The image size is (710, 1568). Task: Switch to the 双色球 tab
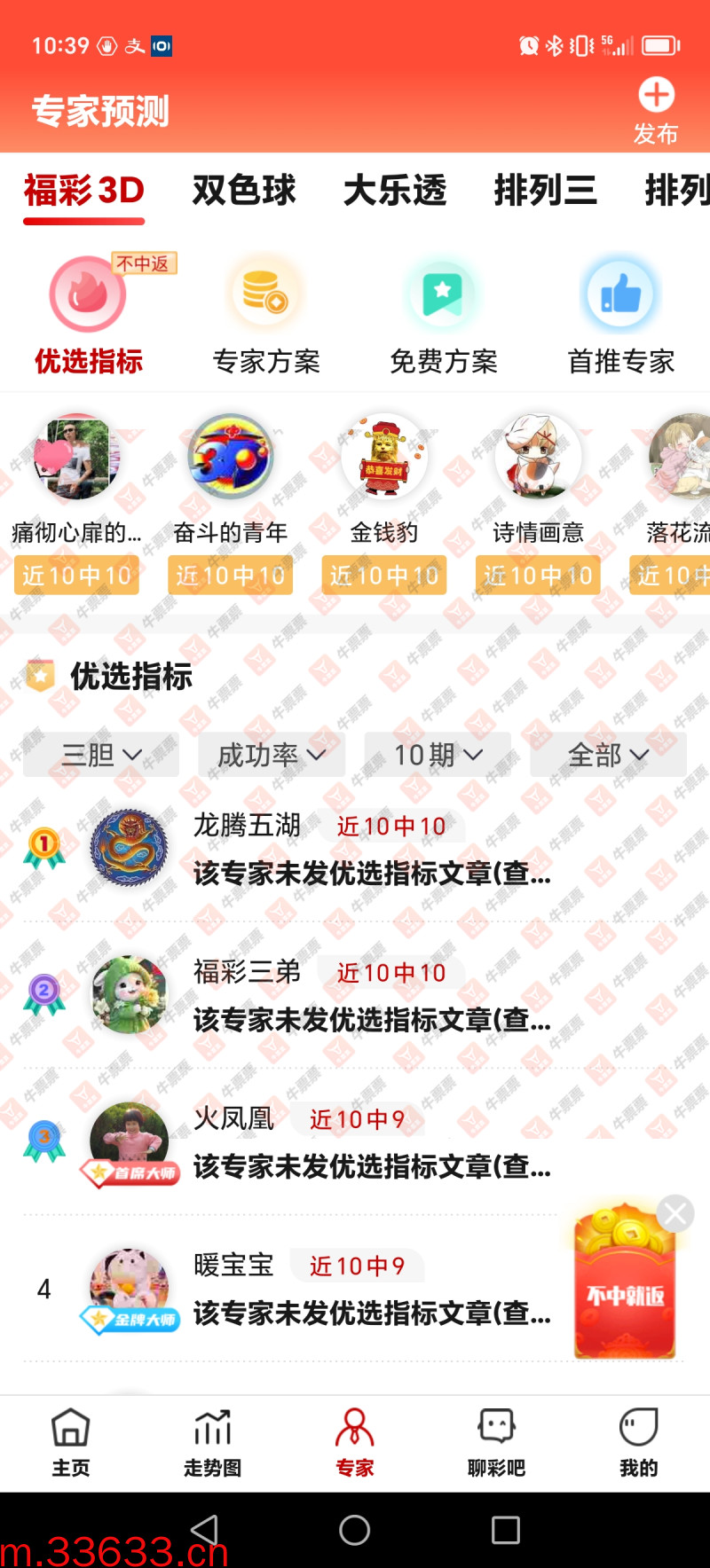tap(244, 190)
